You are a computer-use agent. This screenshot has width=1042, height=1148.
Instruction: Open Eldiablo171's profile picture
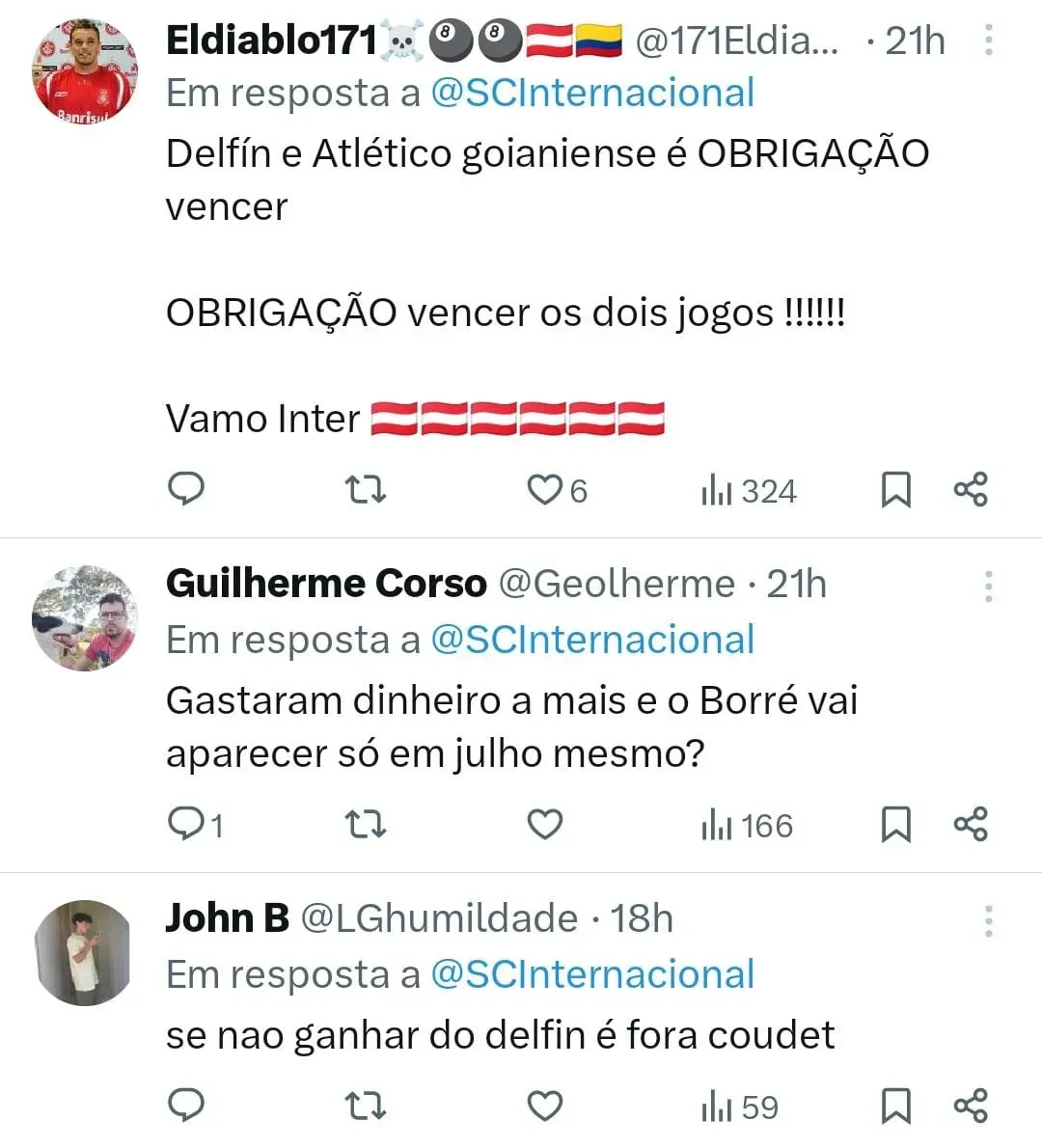coord(85,69)
